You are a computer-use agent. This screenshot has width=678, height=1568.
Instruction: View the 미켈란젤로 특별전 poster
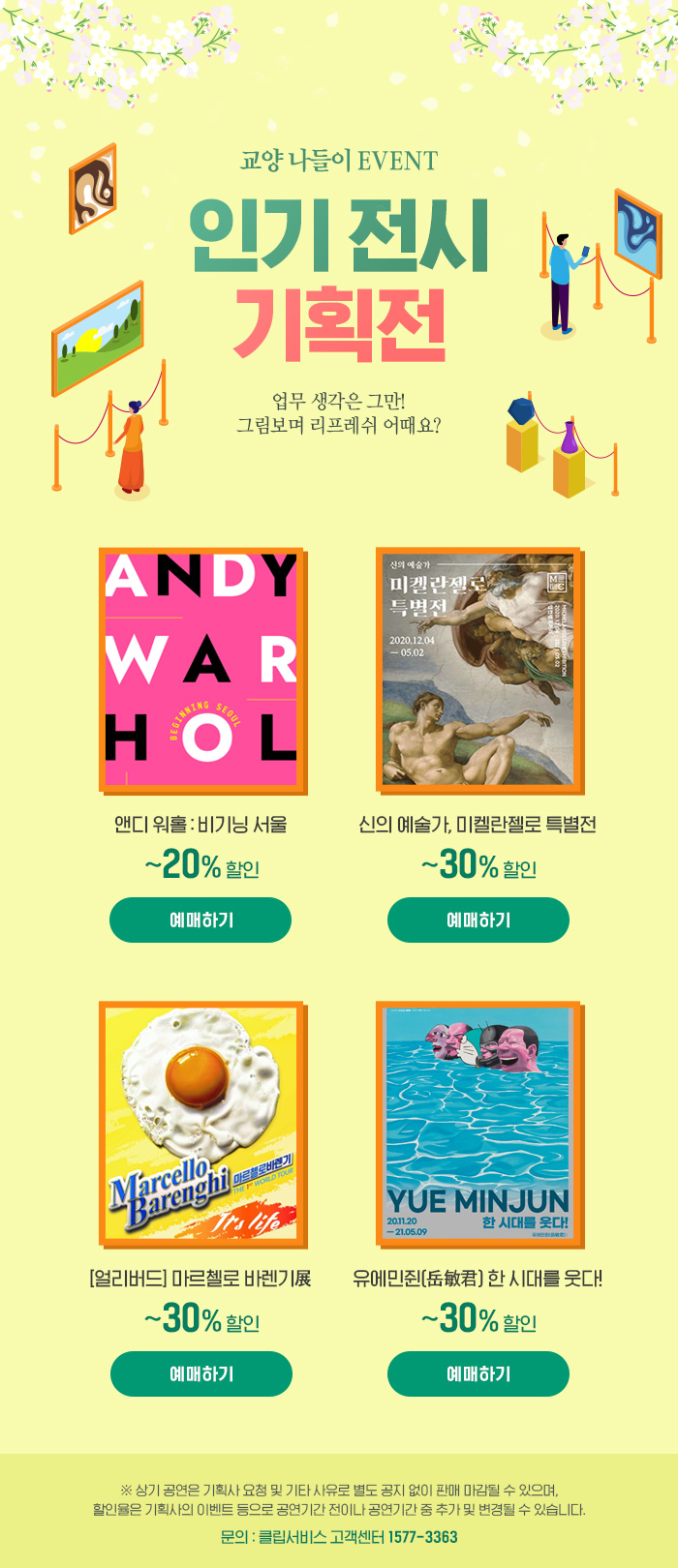coord(478,670)
